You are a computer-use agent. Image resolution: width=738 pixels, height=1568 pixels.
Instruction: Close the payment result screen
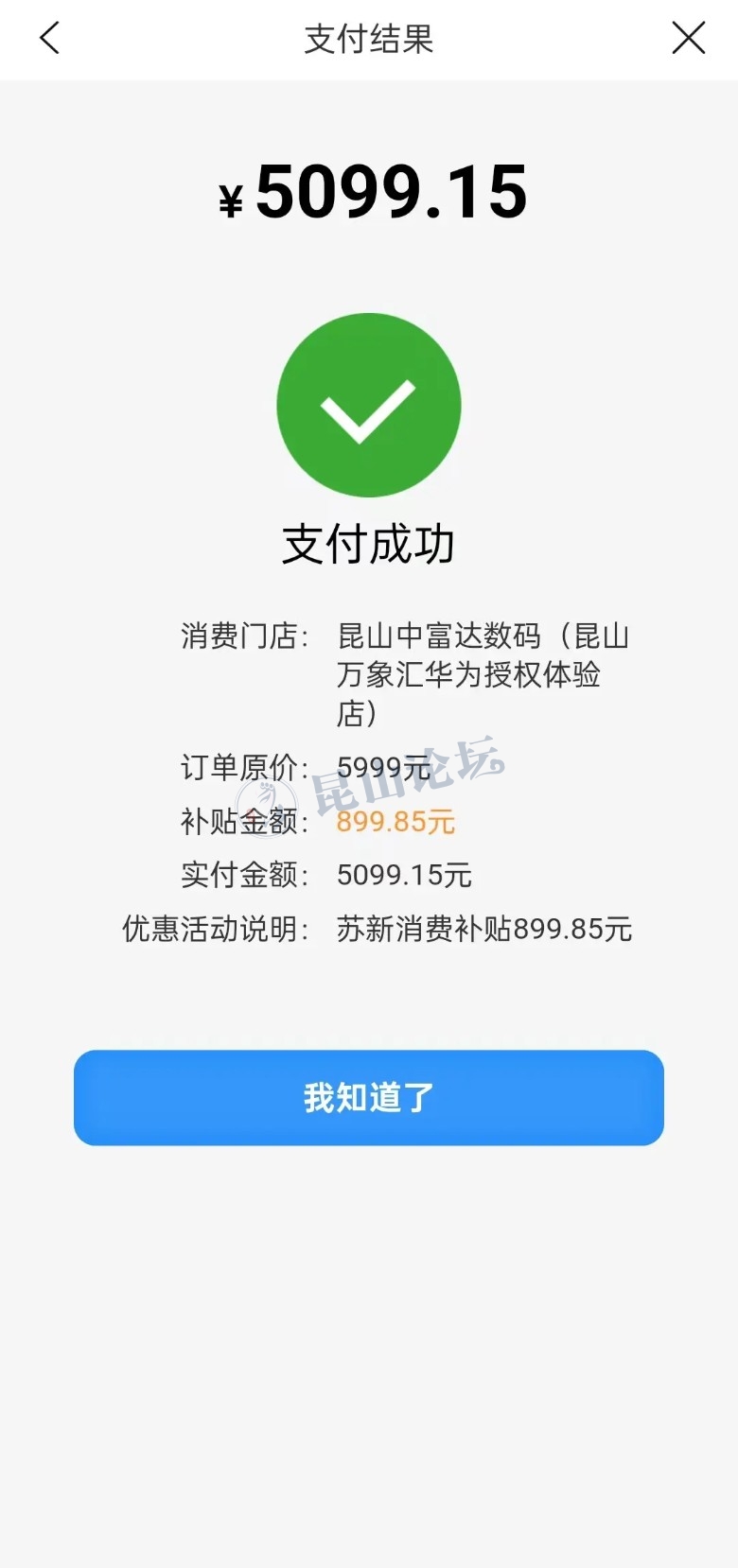click(688, 39)
